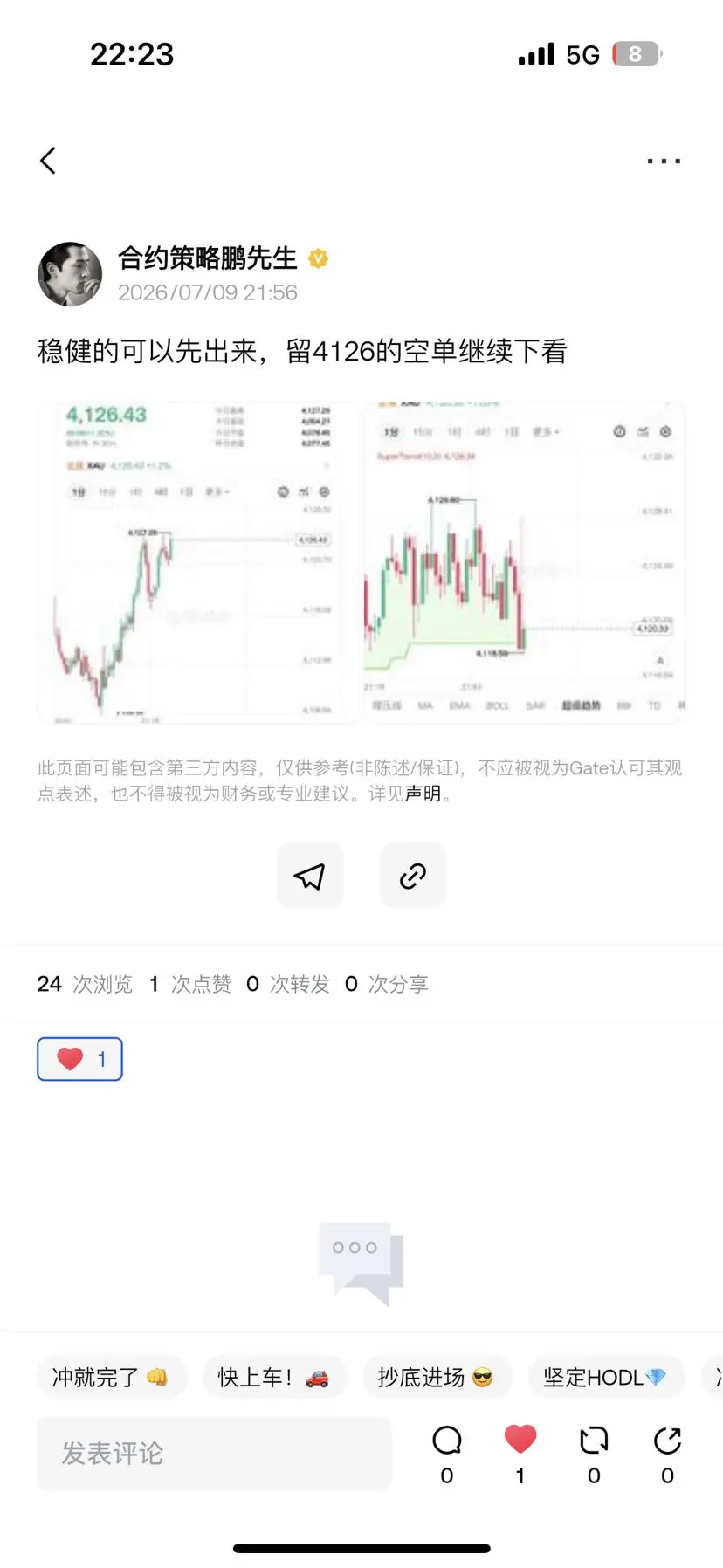Share via the bottom share arrow icon
Viewport: 723px width, 1568px height.
667,1454
